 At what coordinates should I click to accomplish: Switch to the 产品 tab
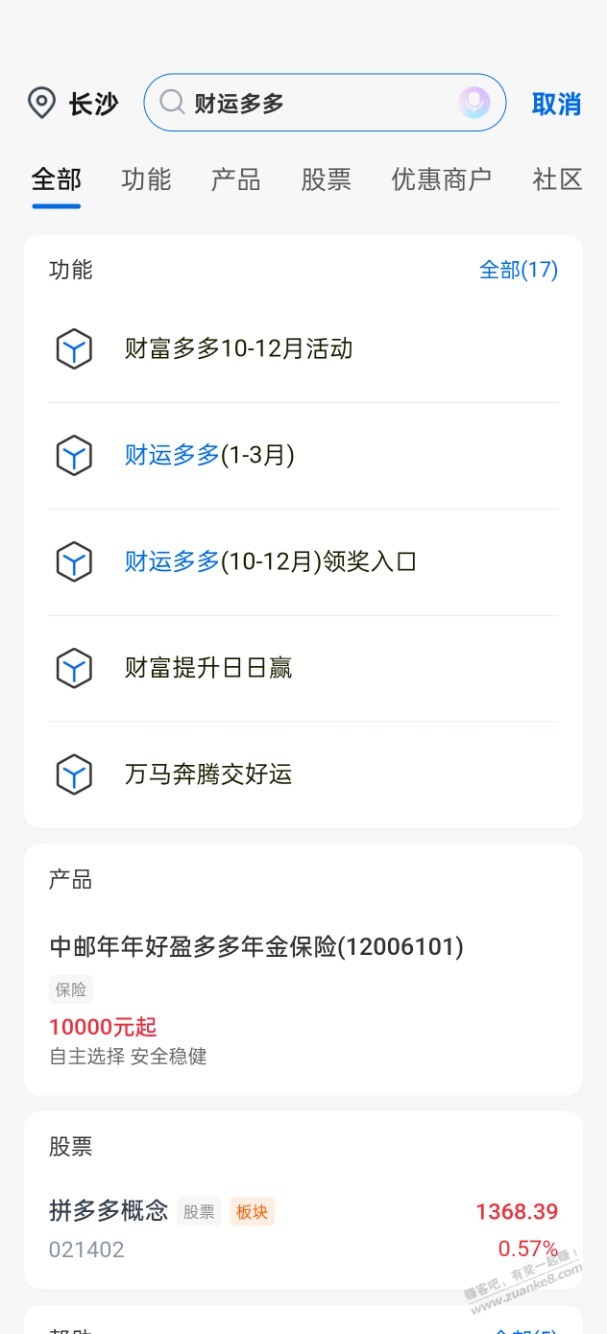(236, 180)
